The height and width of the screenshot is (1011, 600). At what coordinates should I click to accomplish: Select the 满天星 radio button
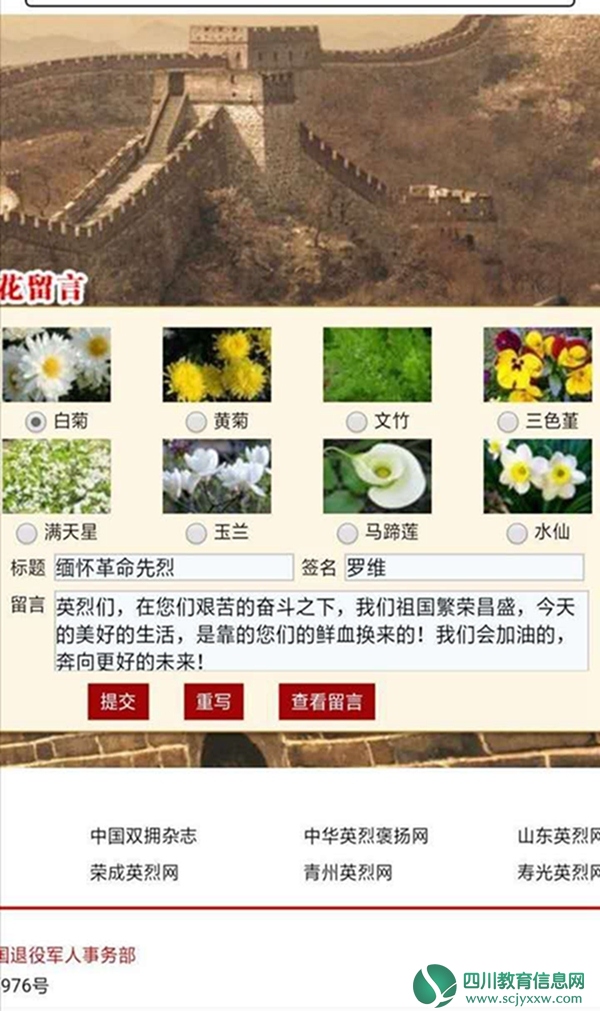tap(26, 532)
